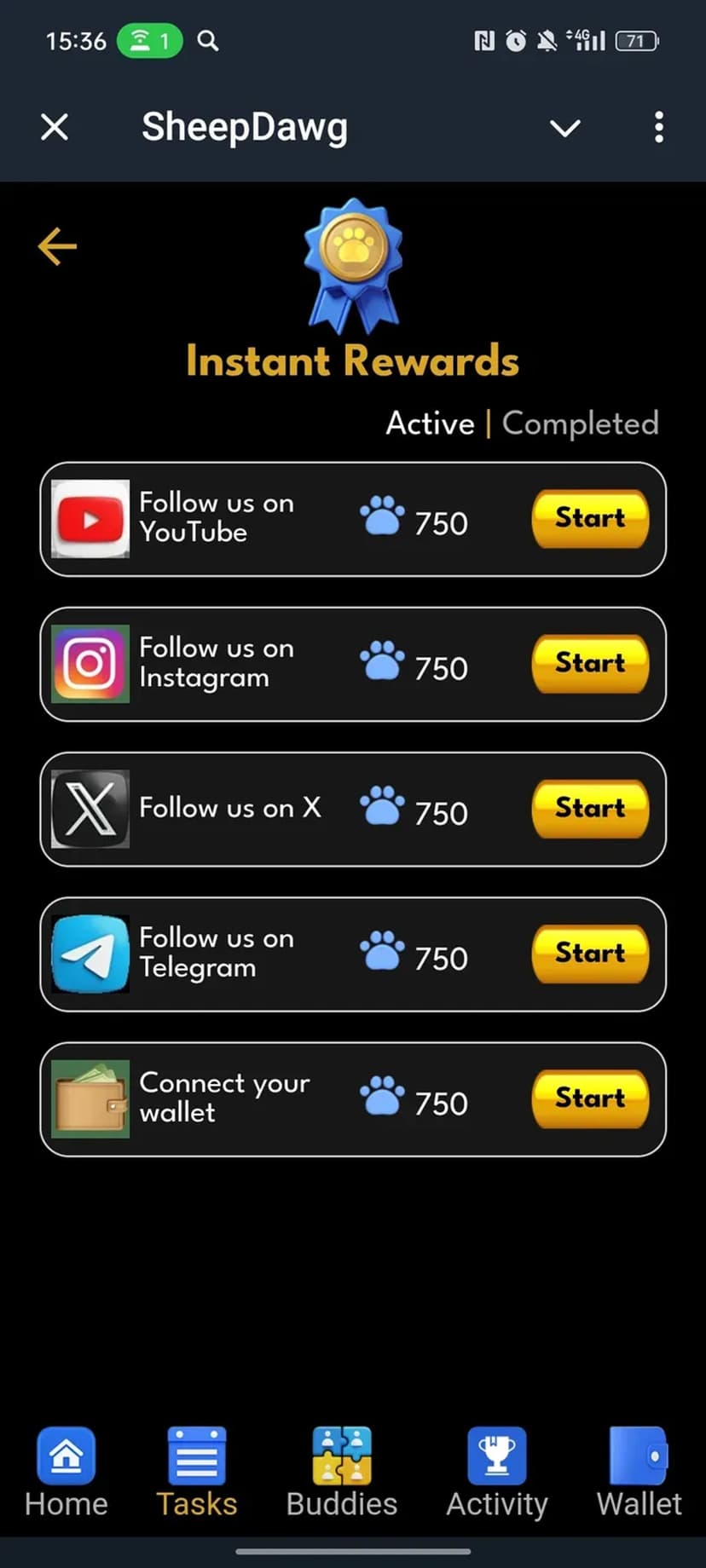706x1568 pixels.
Task: Open the Wallet tab
Action: pyautogui.click(x=639, y=1473)
